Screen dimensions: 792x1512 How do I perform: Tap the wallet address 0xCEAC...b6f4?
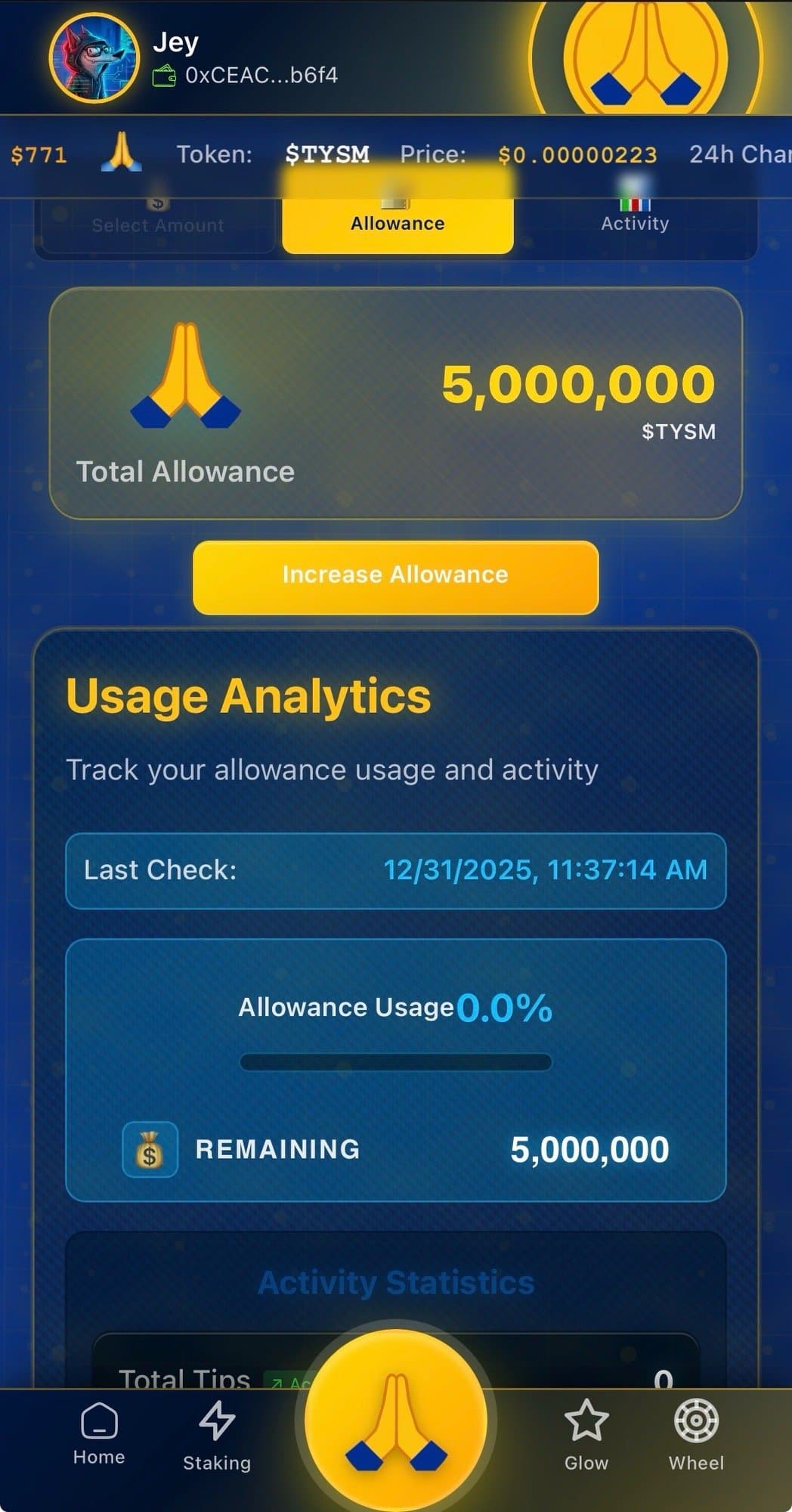tap(260, 76)
